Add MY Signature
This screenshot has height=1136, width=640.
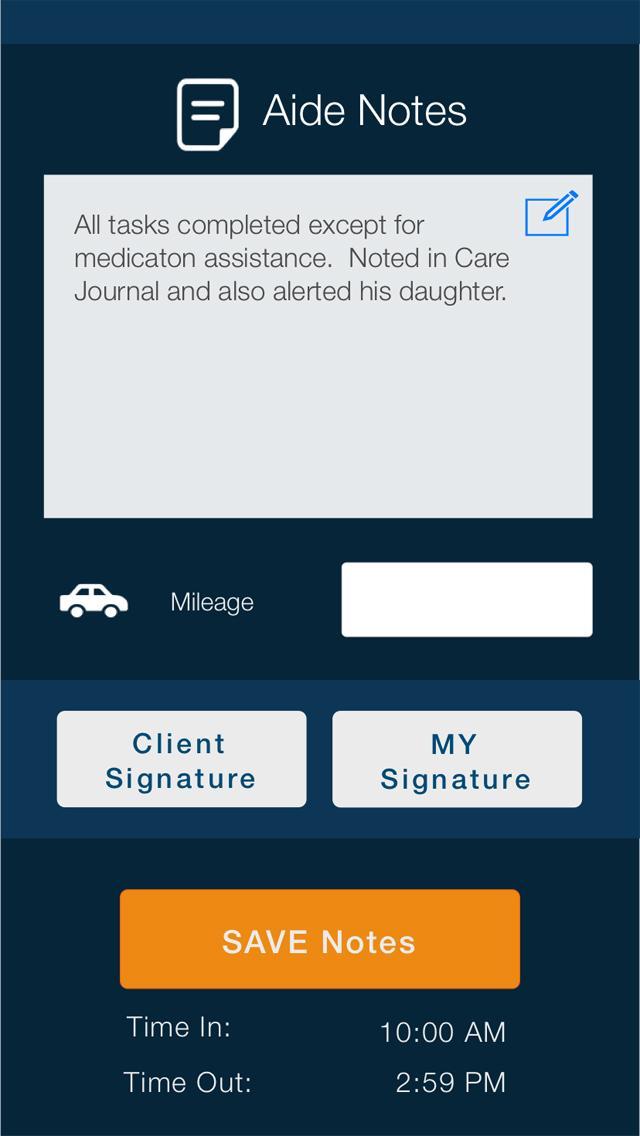pyautogui.click(x=456, y=760)
